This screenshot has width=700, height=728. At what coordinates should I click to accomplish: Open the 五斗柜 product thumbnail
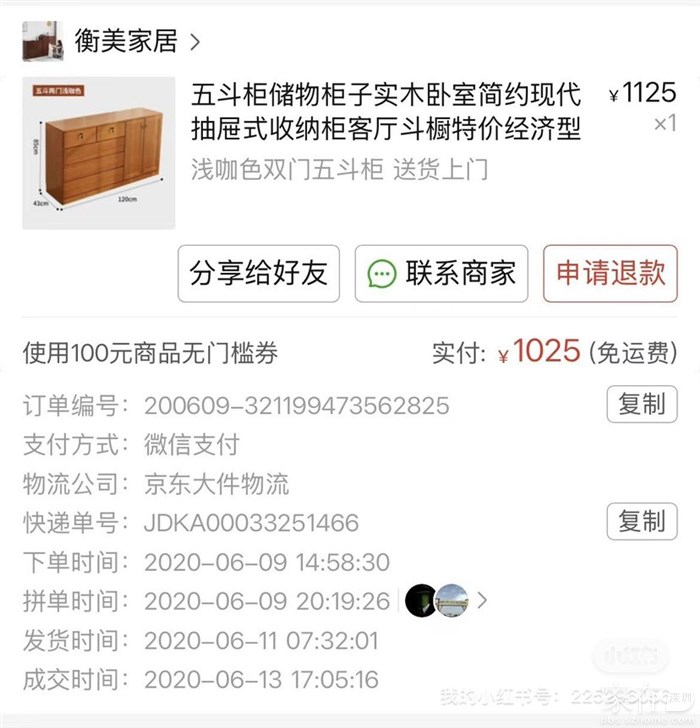click(98, 153)
